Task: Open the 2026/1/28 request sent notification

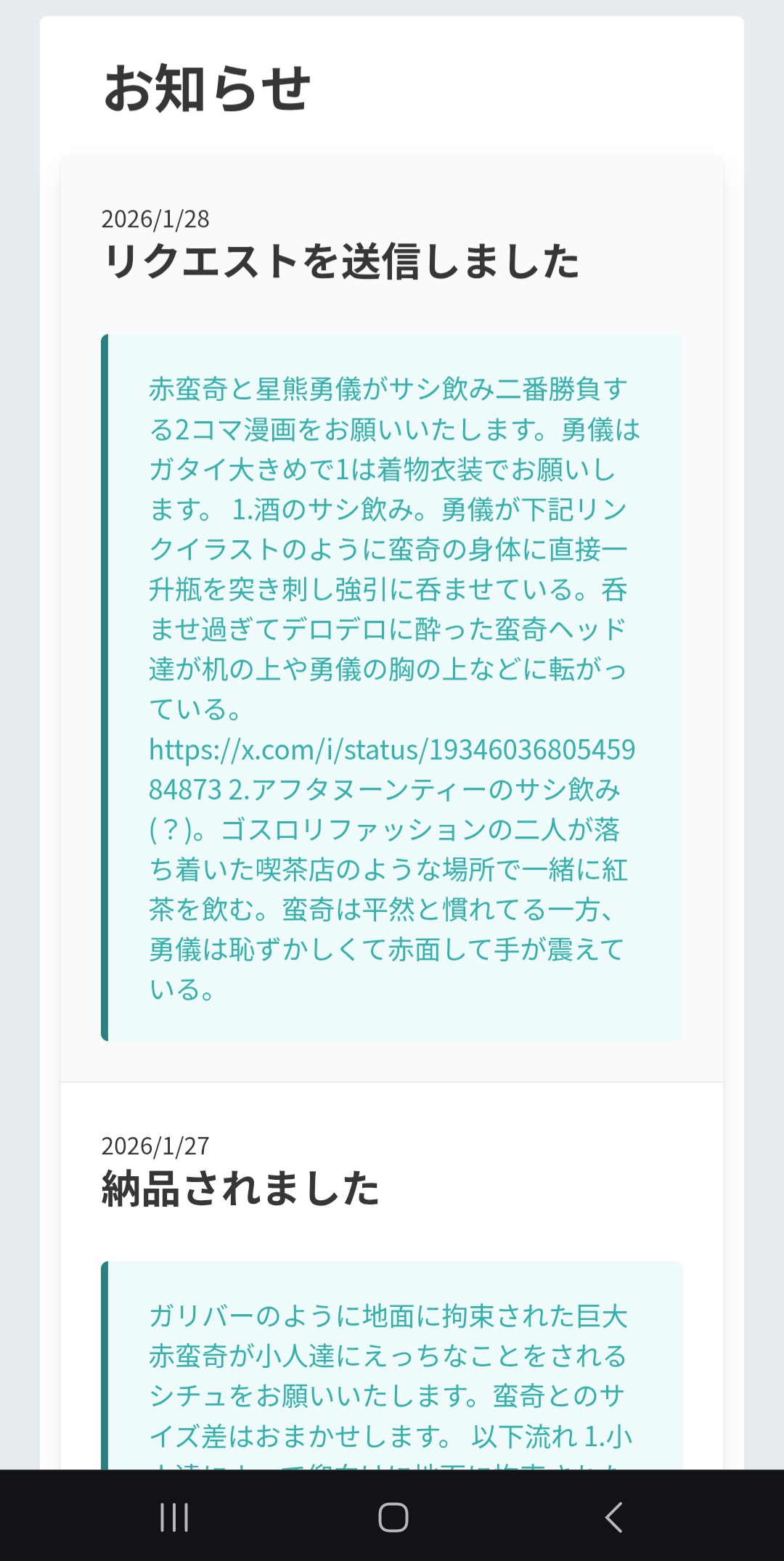Action: pyautogui.click(x=340, y=261)
